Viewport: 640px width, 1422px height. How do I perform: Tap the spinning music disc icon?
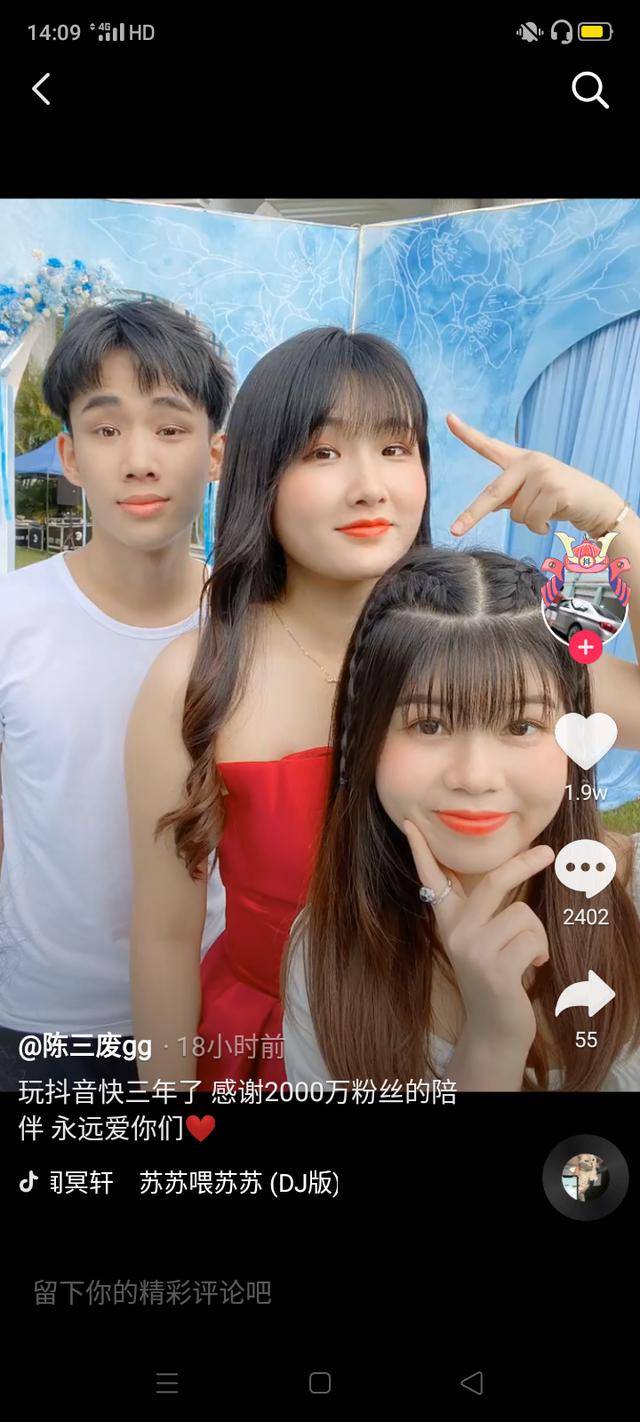pyautogui.click(x=585, y=1177)
